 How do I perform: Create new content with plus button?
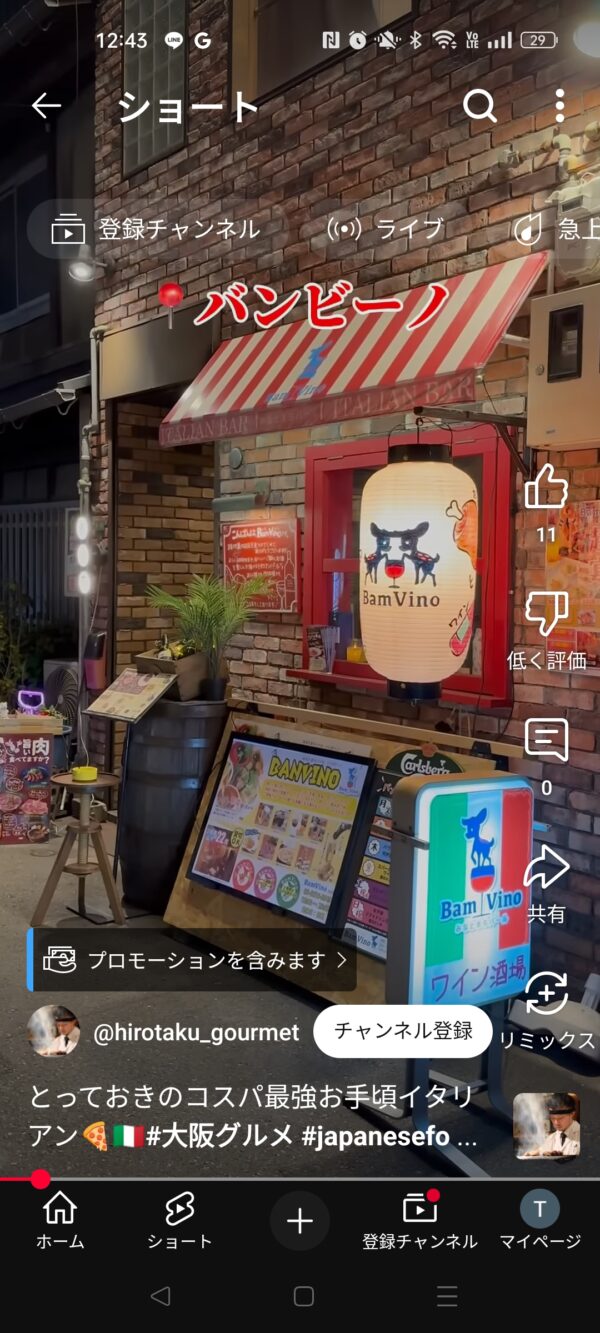[x=300, y=1221]
